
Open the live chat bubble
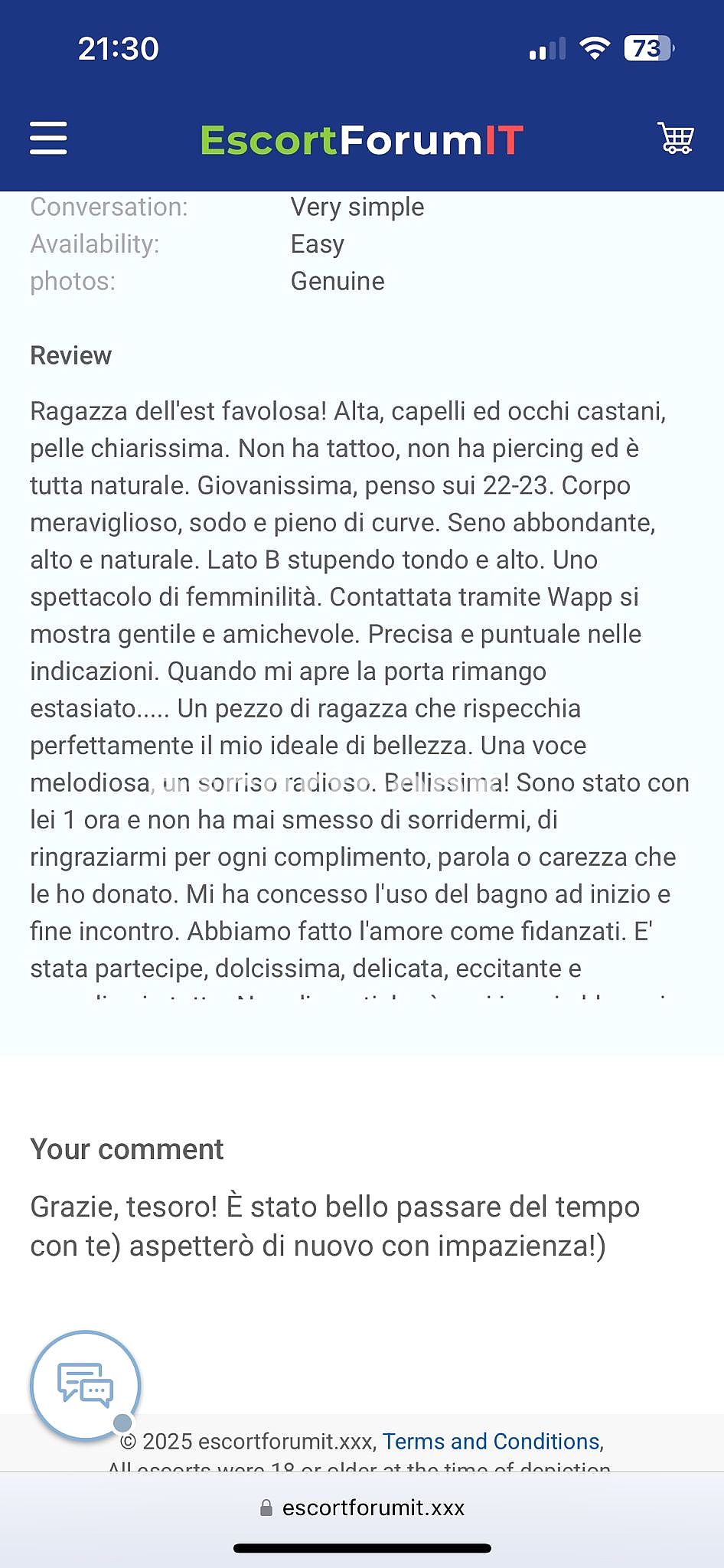pyautogui.click(x=85, y=1385)
